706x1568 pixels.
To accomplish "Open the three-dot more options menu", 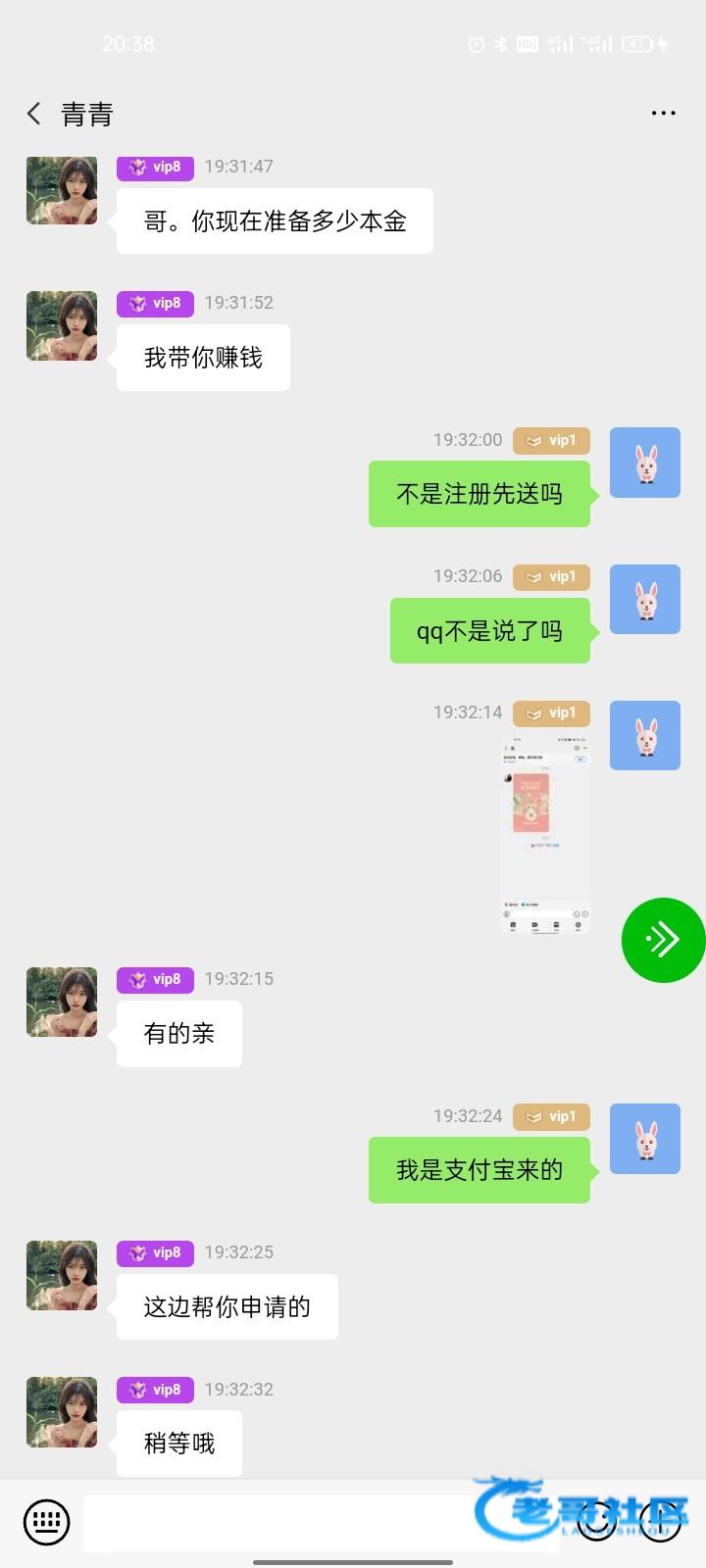I will pyautogui.click(x=664, y=114).
